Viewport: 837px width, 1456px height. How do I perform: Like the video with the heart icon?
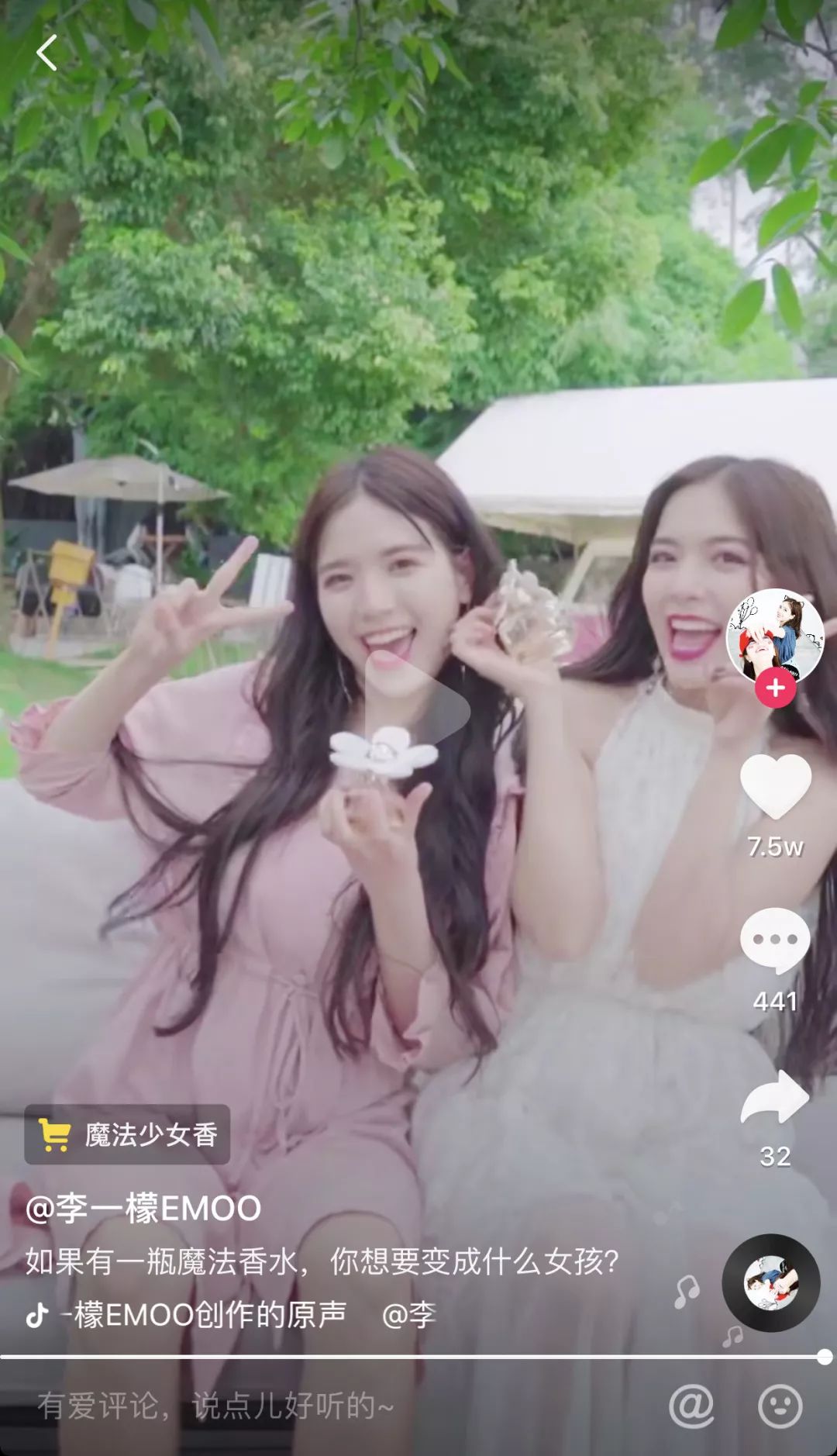click(775, 786)
